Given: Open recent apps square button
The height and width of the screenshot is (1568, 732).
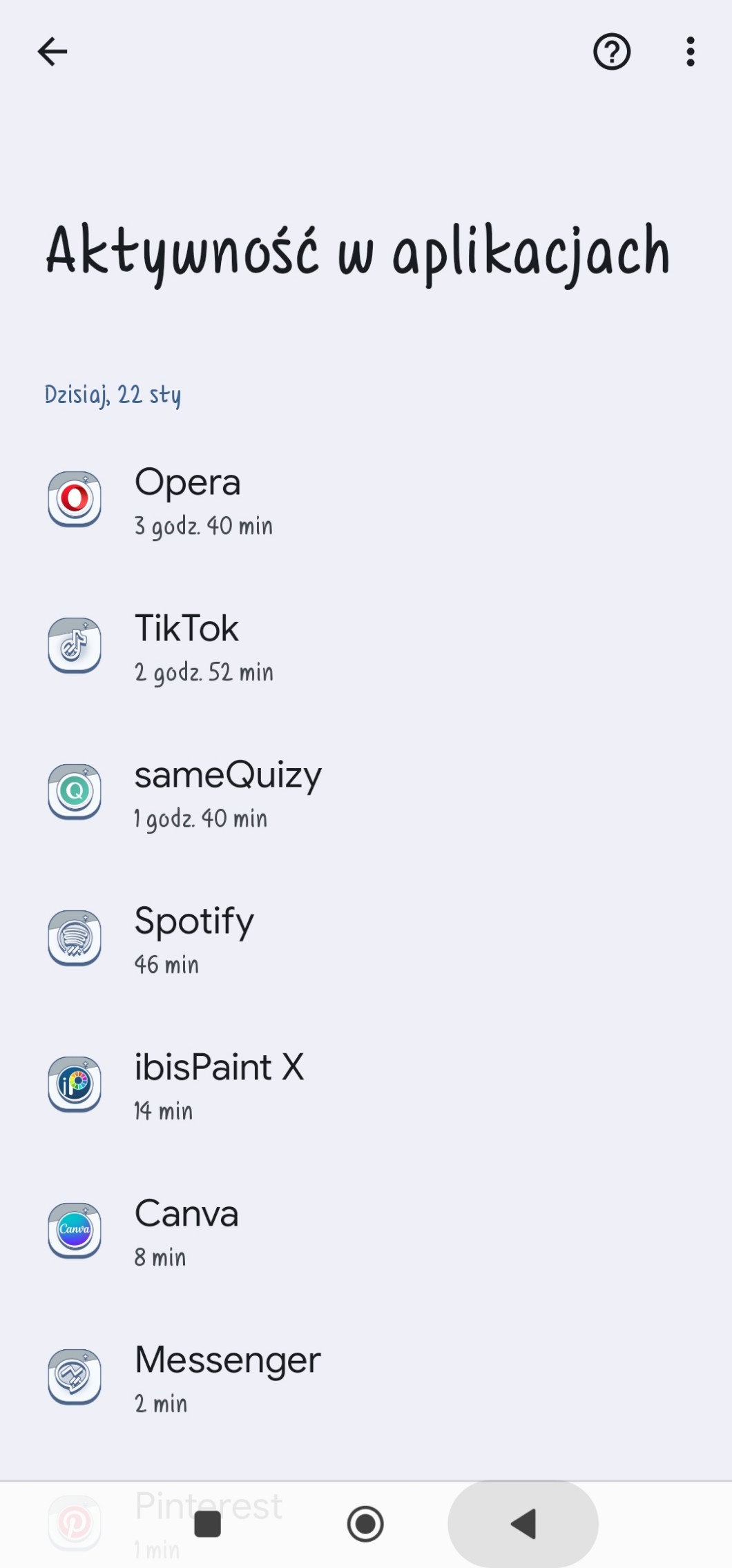Looking at the screenshot, I should [208, 1524].
